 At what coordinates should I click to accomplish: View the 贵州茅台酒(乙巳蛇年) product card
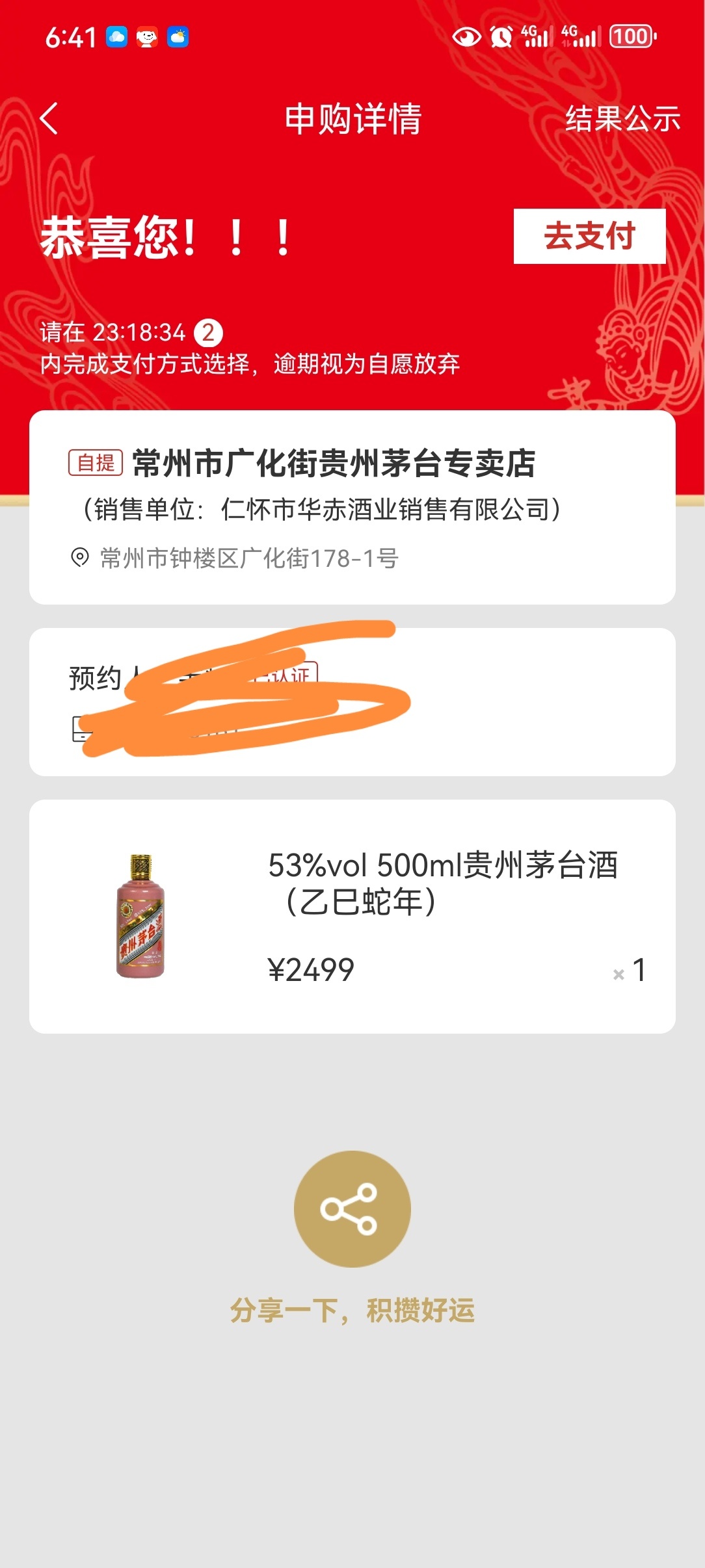pos(352,916)
